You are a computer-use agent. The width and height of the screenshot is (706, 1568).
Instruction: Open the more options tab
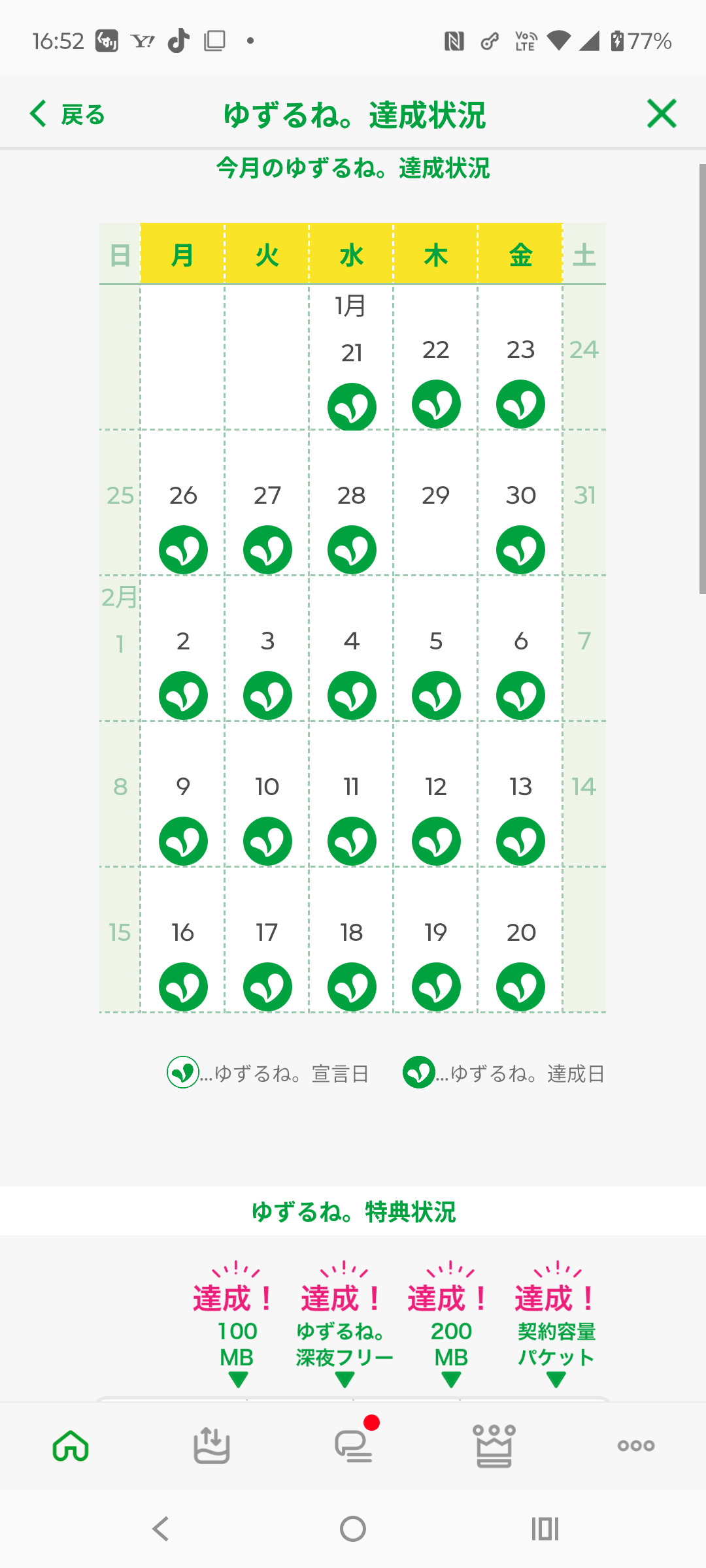(636, 1445)
